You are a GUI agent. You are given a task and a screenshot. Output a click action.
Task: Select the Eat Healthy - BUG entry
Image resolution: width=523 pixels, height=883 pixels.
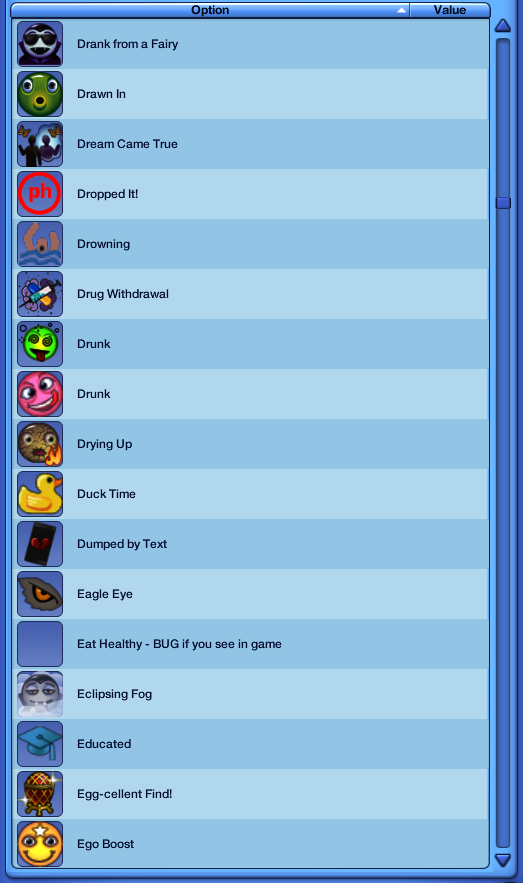250,644
